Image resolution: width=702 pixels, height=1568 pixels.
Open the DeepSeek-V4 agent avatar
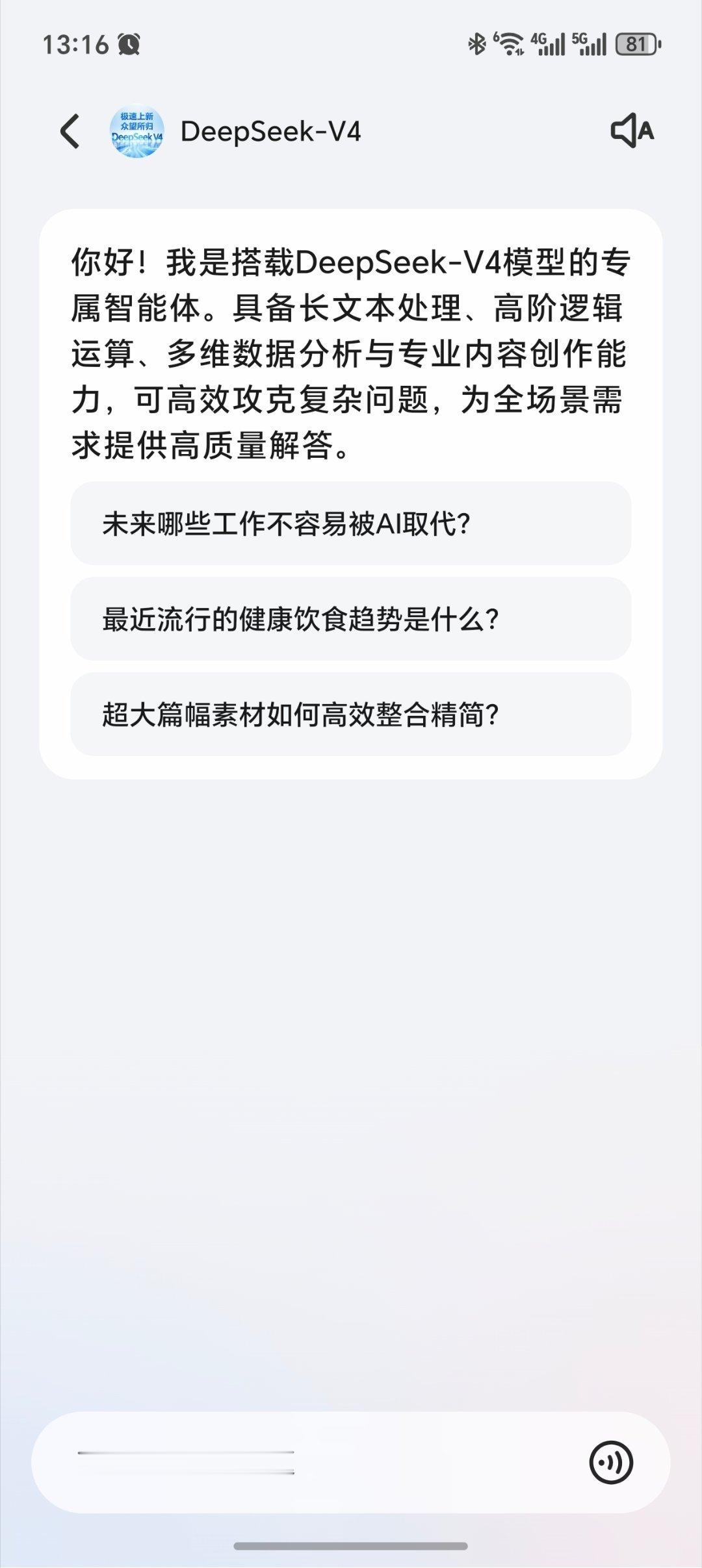[136, 131]
